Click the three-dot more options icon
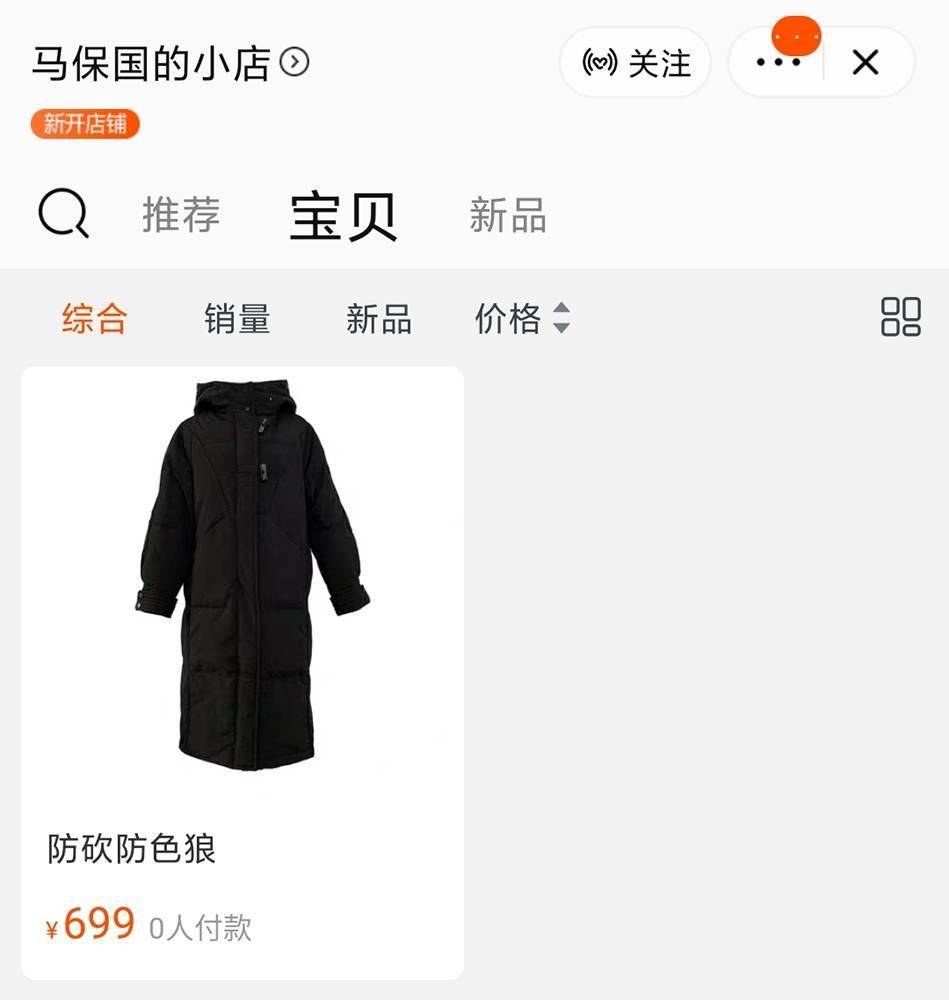Image resolution: width=949 pixels, height=1000 pixels. point(779,62)
